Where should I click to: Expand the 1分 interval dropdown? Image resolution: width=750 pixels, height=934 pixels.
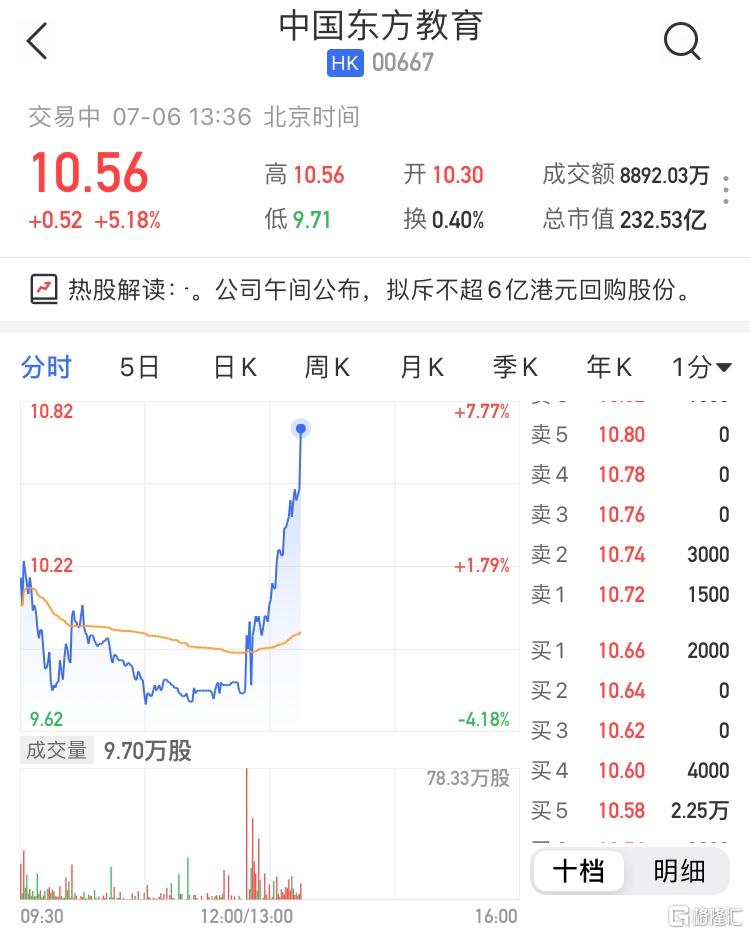(701, 367)
